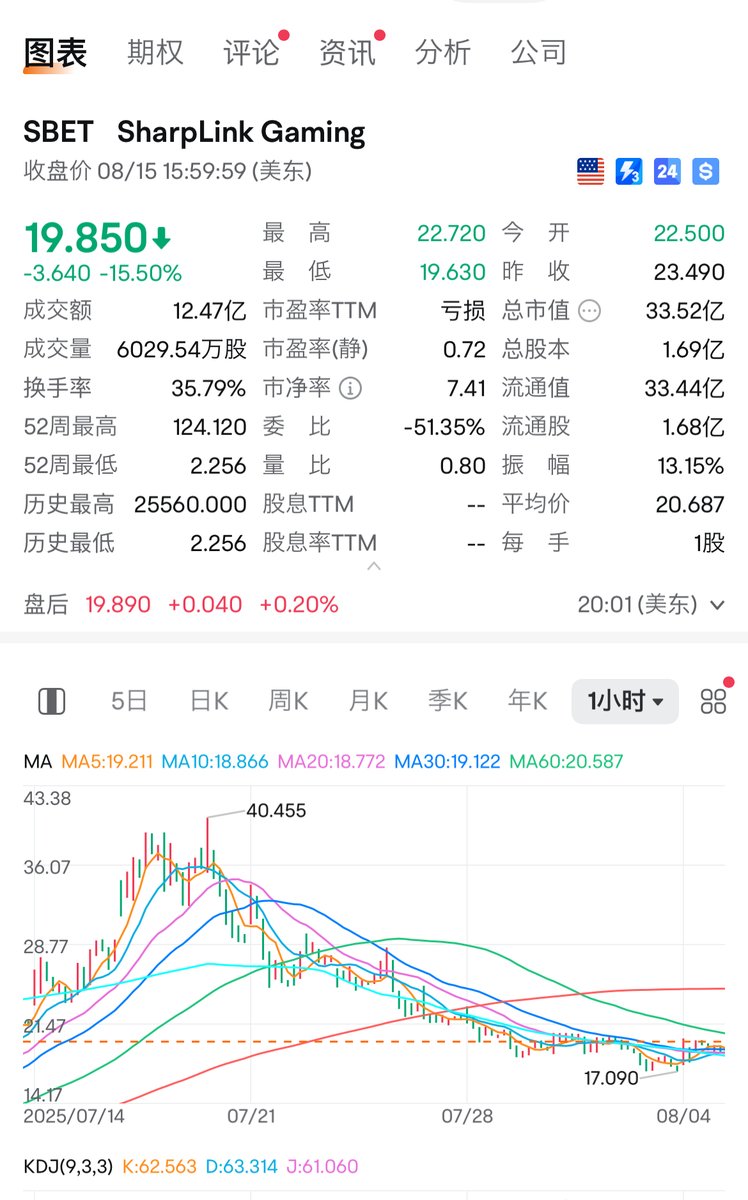Open the 1小时 interval dropdown
748x1200 pixels.
[625, 701]
